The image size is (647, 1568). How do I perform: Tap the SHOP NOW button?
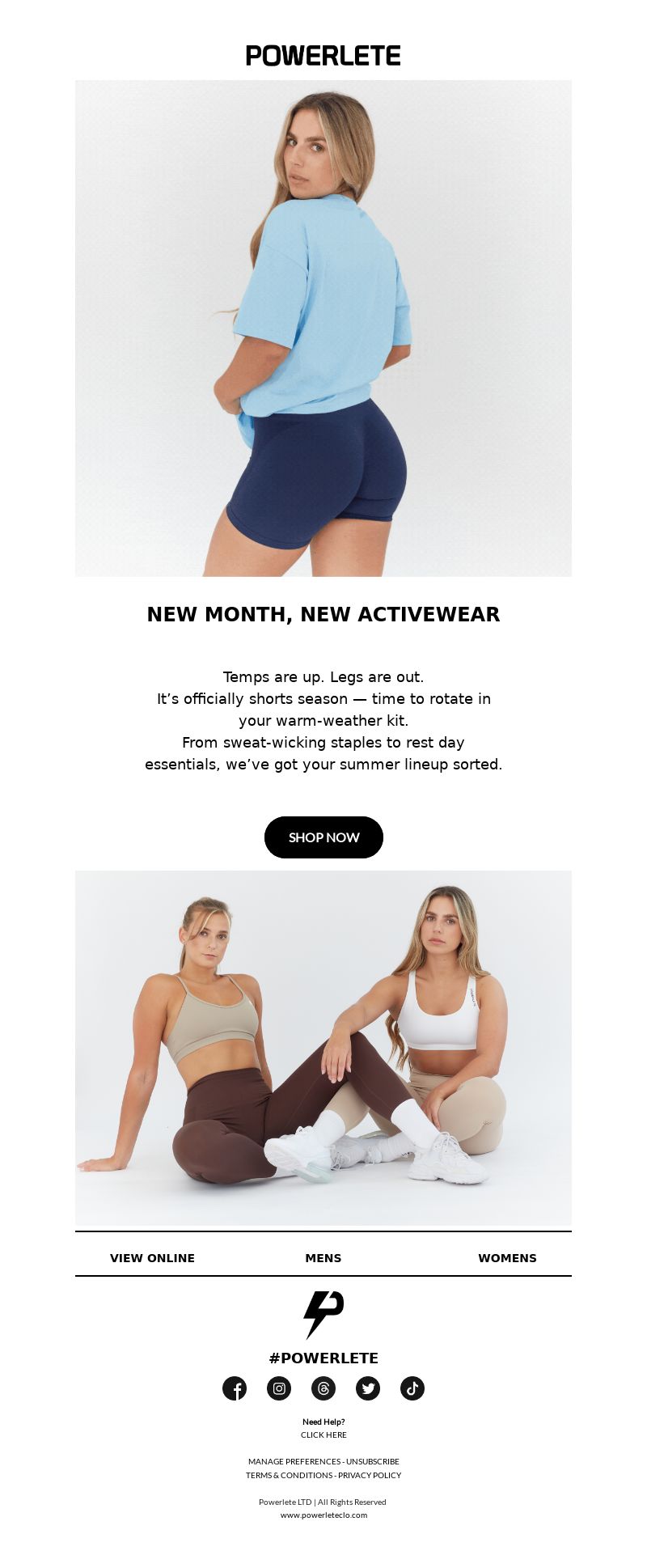(323, 837)
